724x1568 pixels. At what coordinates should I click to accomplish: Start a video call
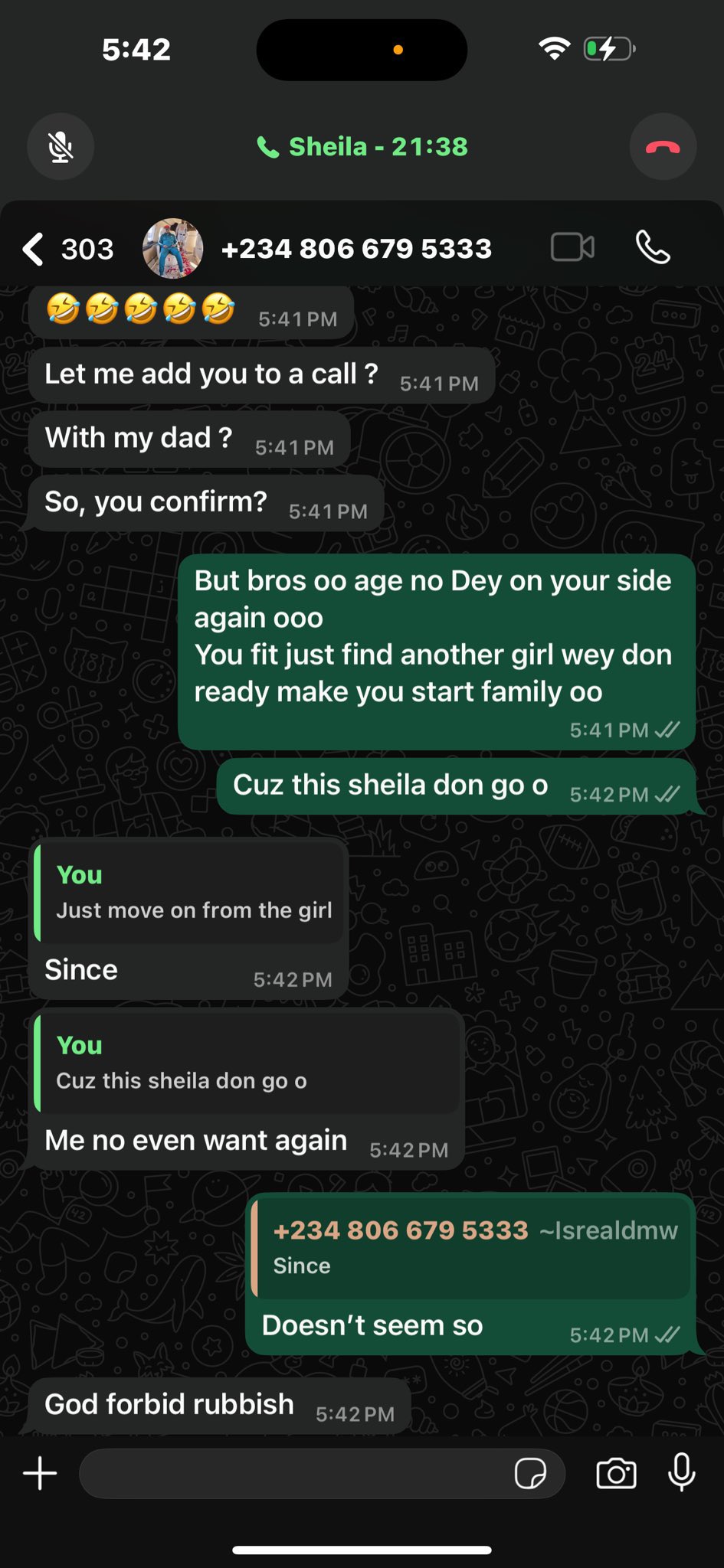click(x=572, y=247)
